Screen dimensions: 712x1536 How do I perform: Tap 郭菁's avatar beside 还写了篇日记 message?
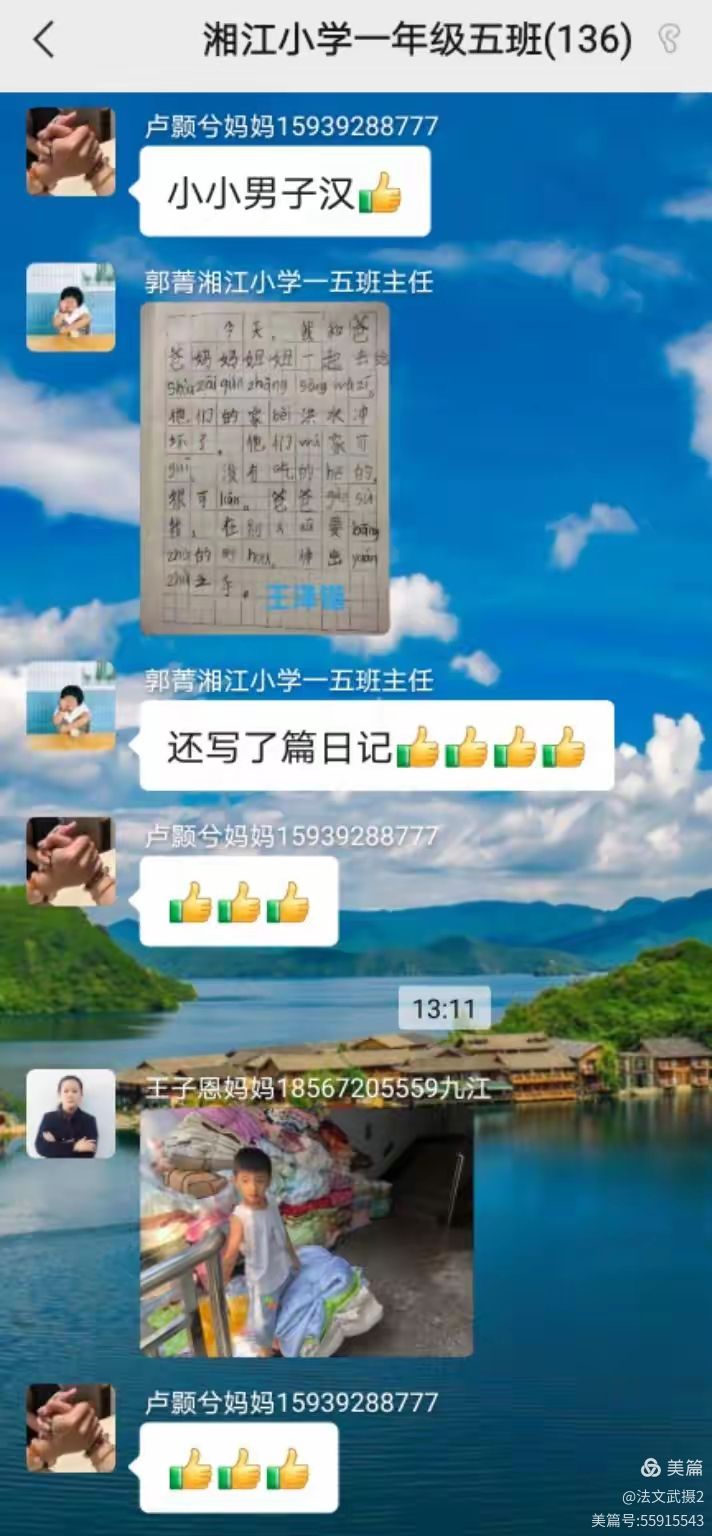pos(70,706)
